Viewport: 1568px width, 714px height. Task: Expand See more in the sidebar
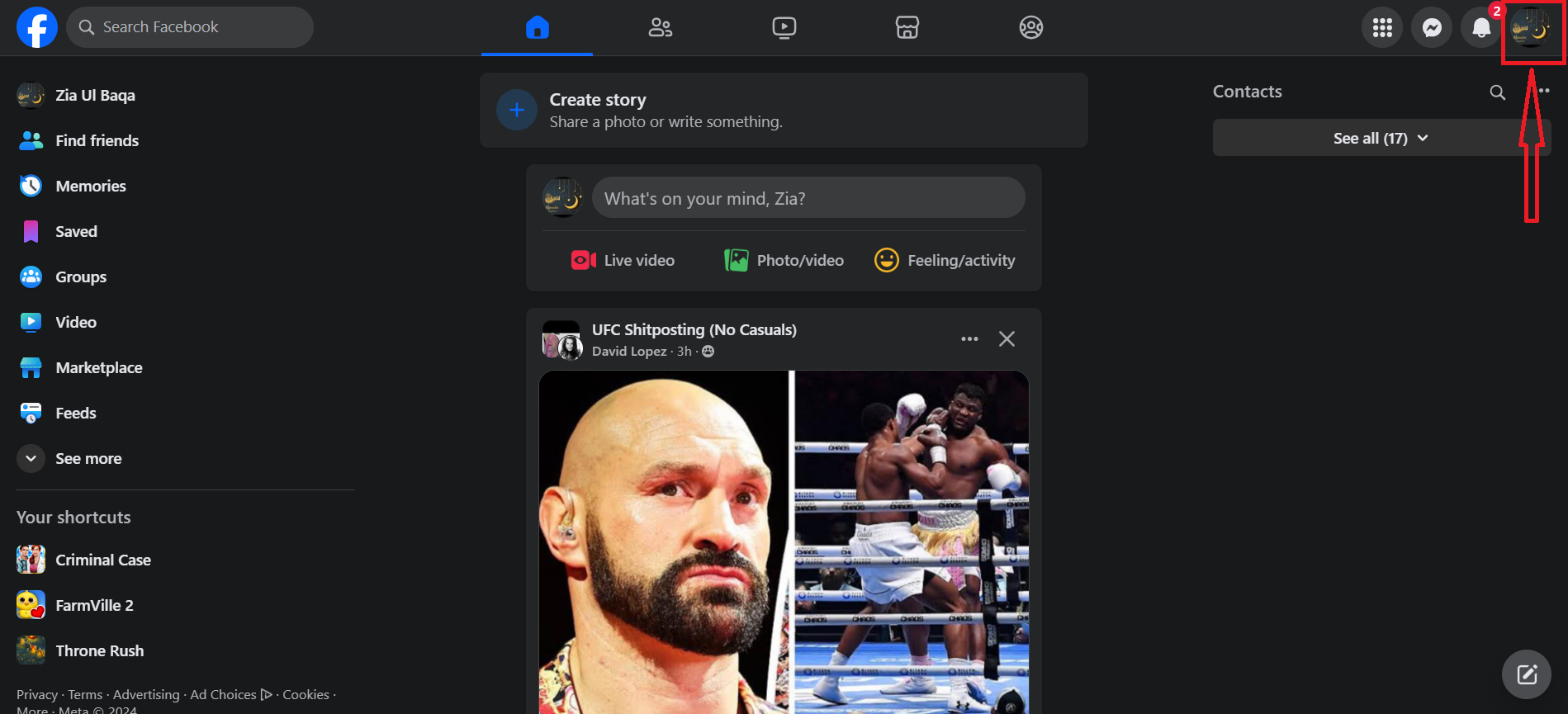tap(88, 459)
